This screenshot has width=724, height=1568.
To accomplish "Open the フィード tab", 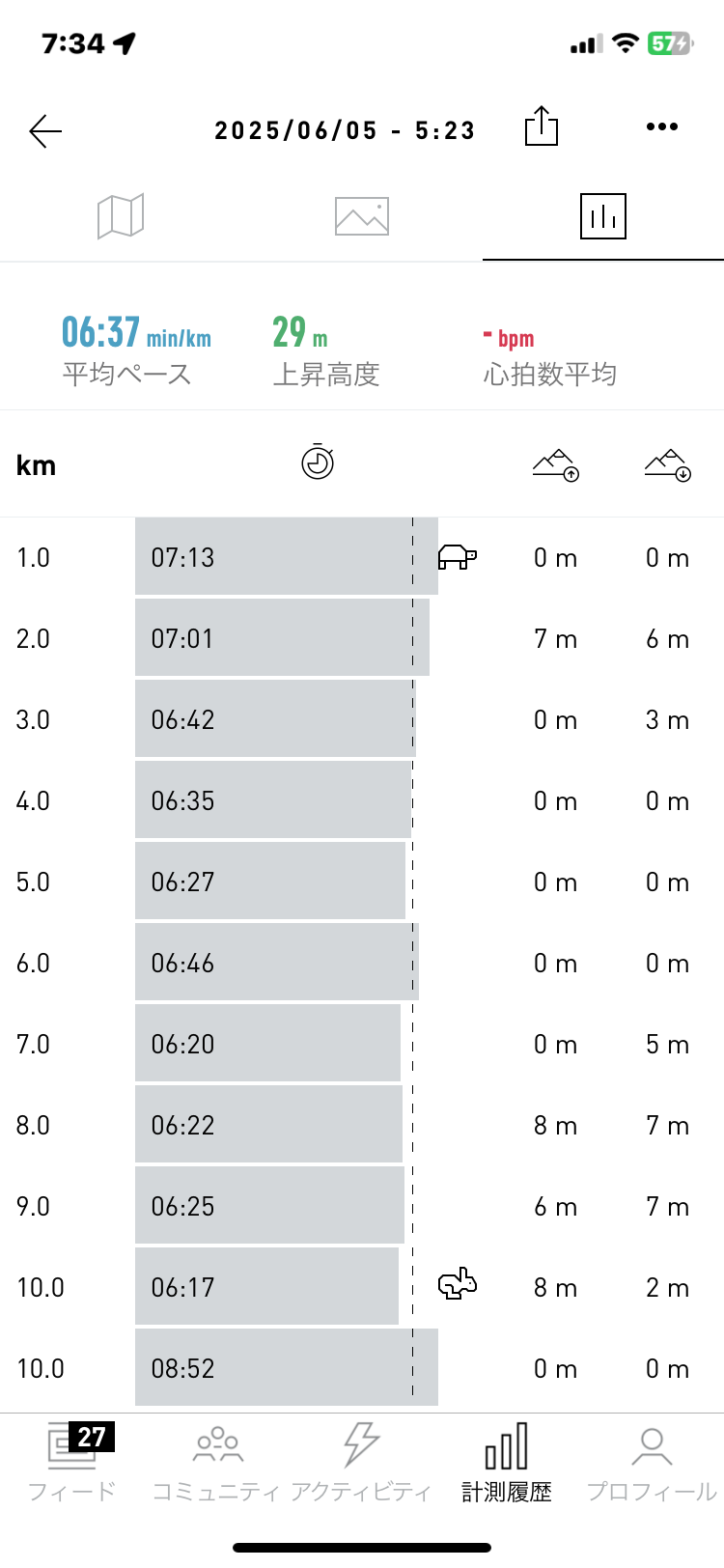I will tap(72, 1462).
